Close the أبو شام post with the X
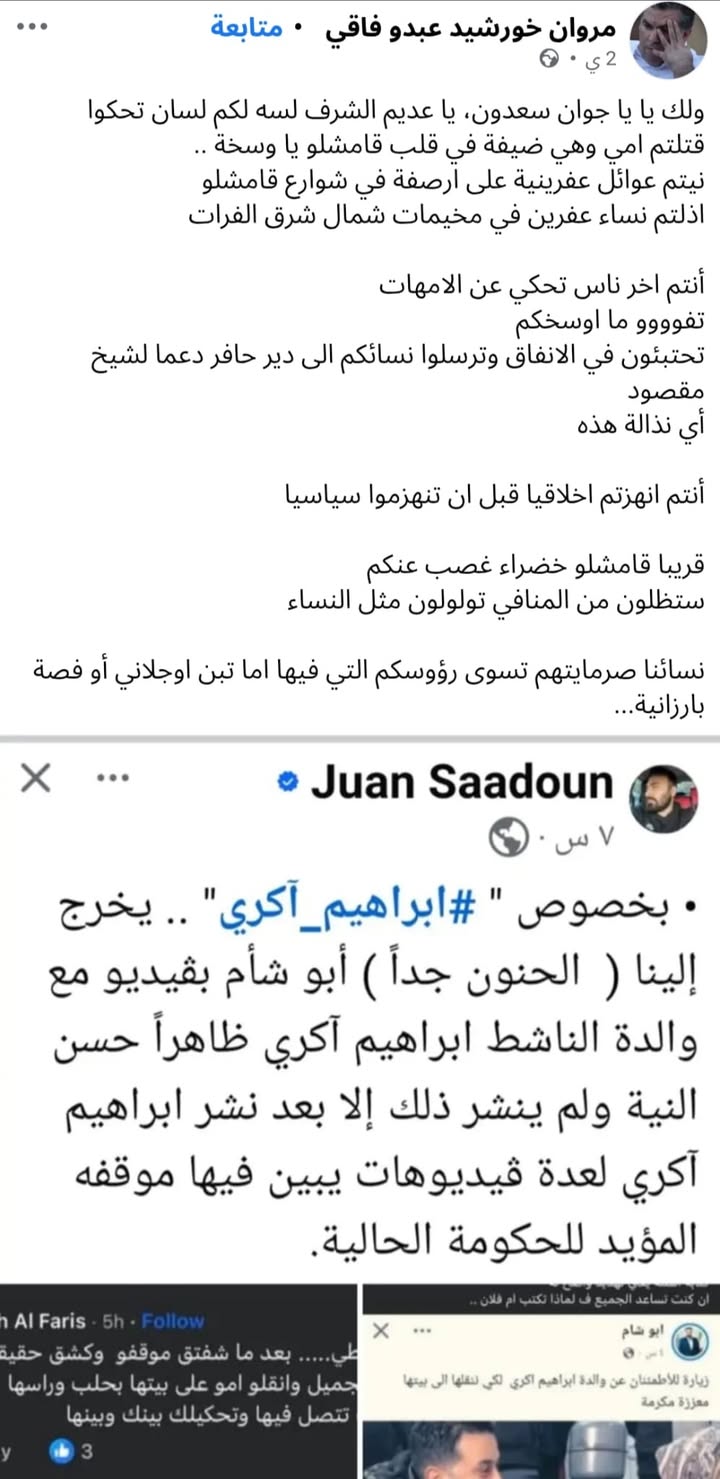The height and width of the screenshot is (1479, 720). click(x=380, y=1331)
